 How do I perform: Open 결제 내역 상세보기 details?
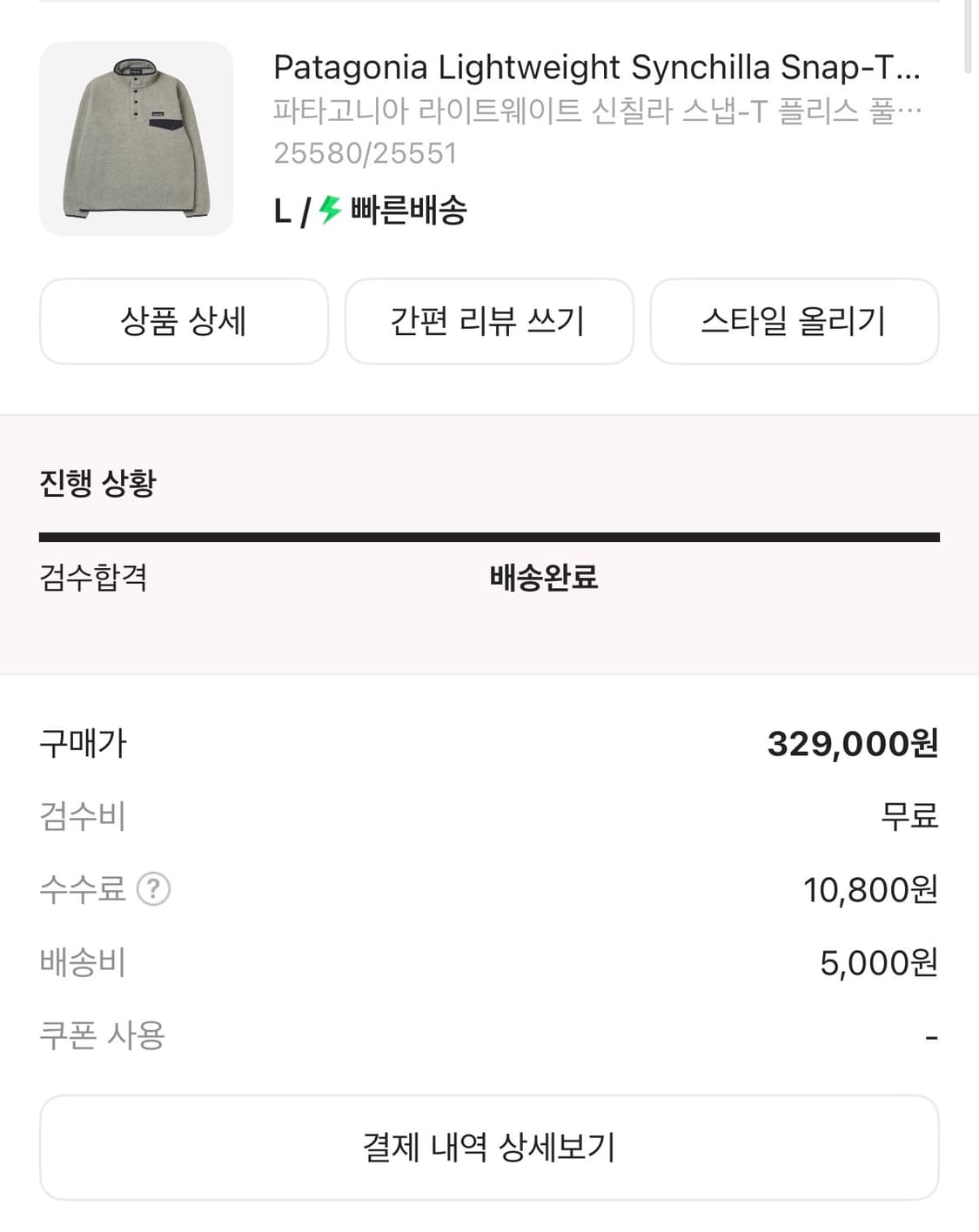point(489,1147)
